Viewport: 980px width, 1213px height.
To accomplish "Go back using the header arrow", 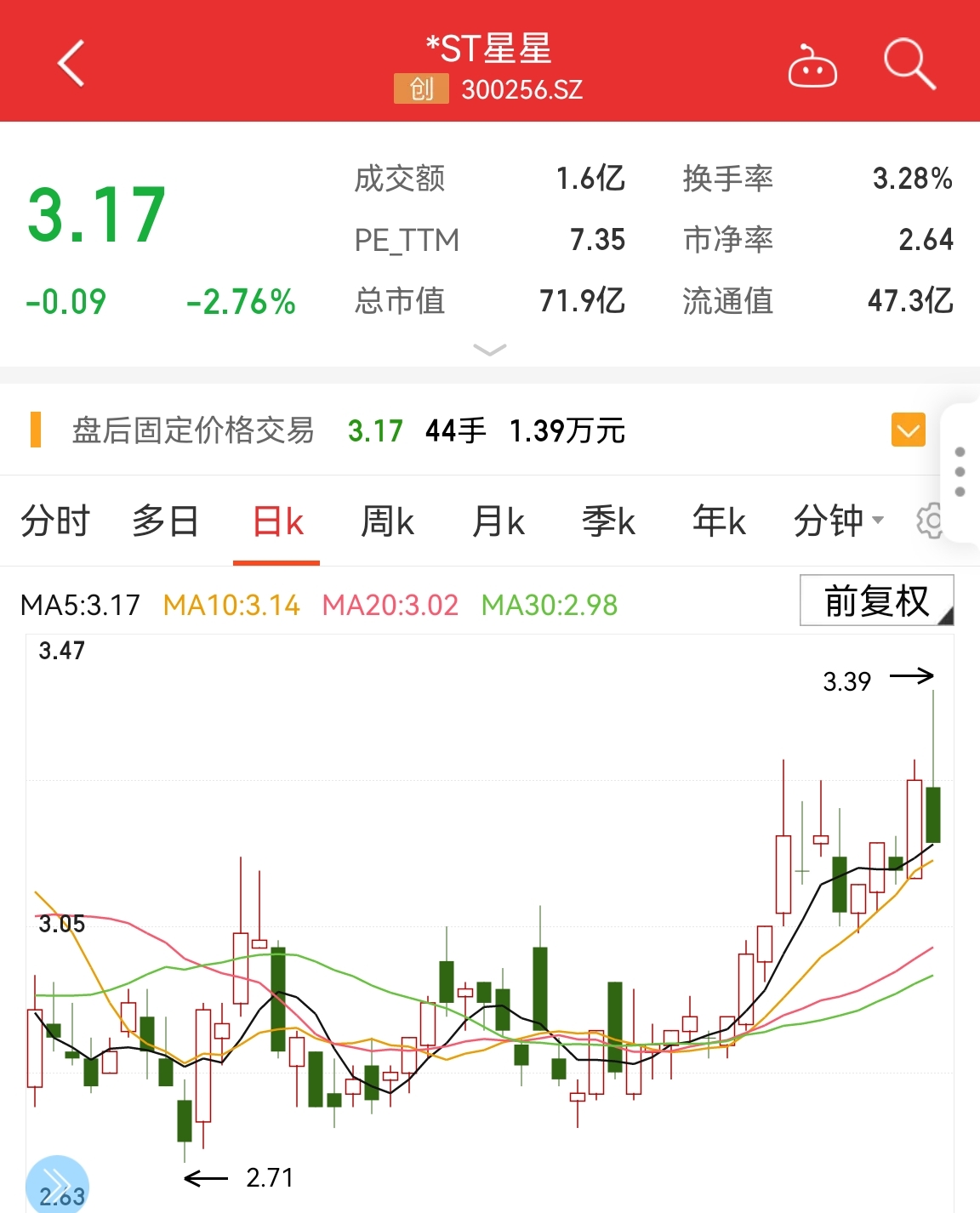I will click(x=71, y=63).
